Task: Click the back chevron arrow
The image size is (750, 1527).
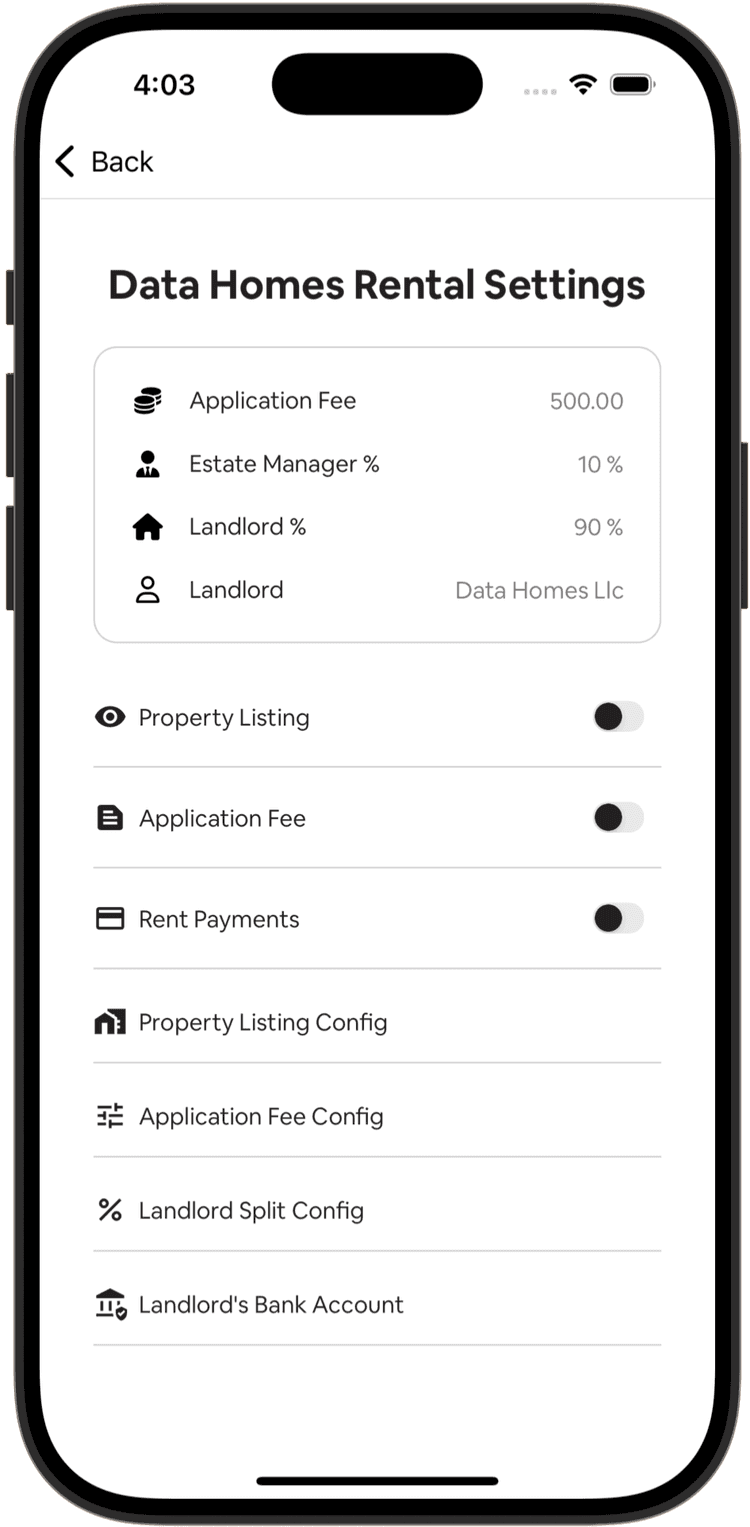Action: [64, 161]
